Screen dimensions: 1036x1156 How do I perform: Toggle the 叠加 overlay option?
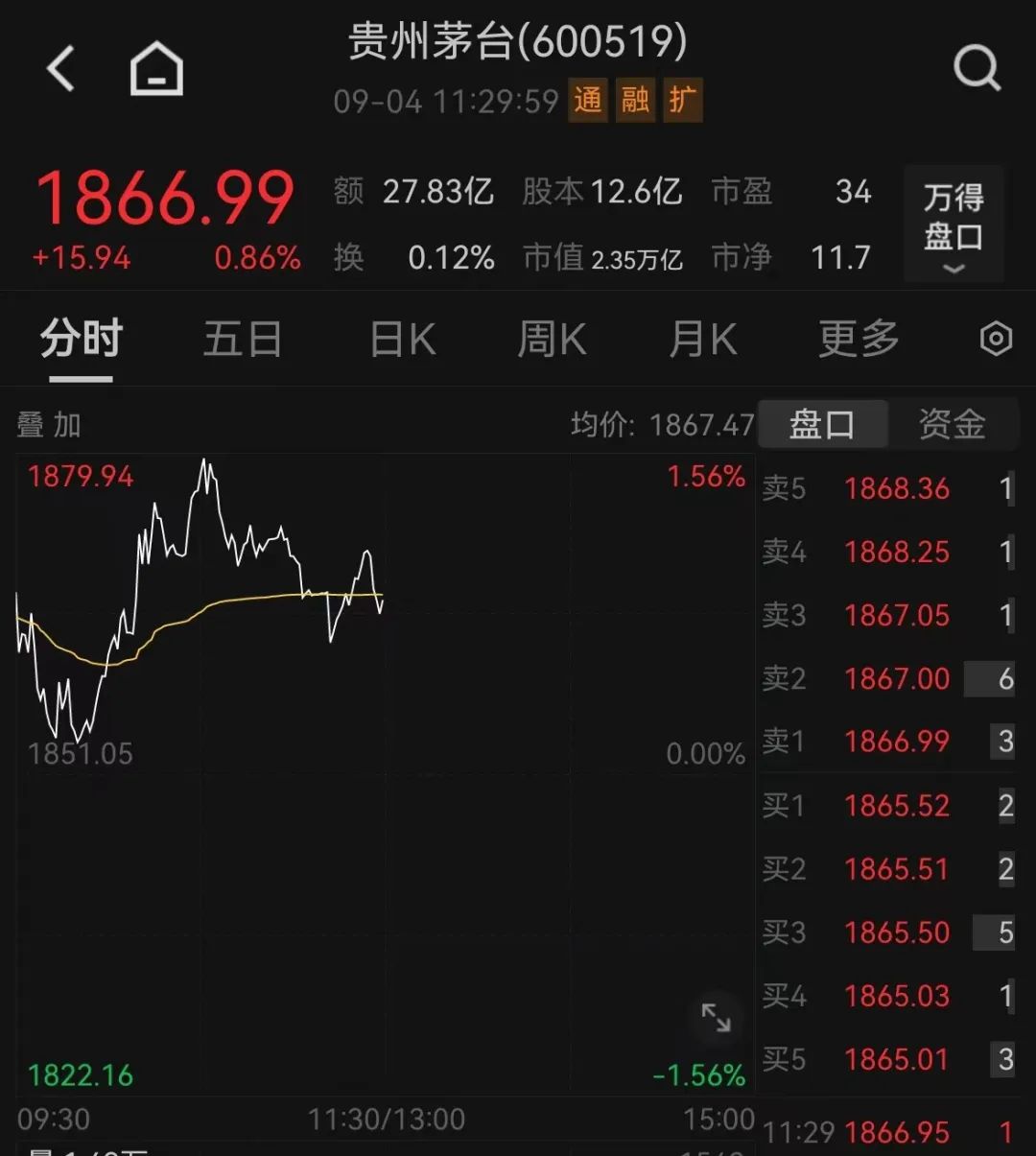click(48, 424)
